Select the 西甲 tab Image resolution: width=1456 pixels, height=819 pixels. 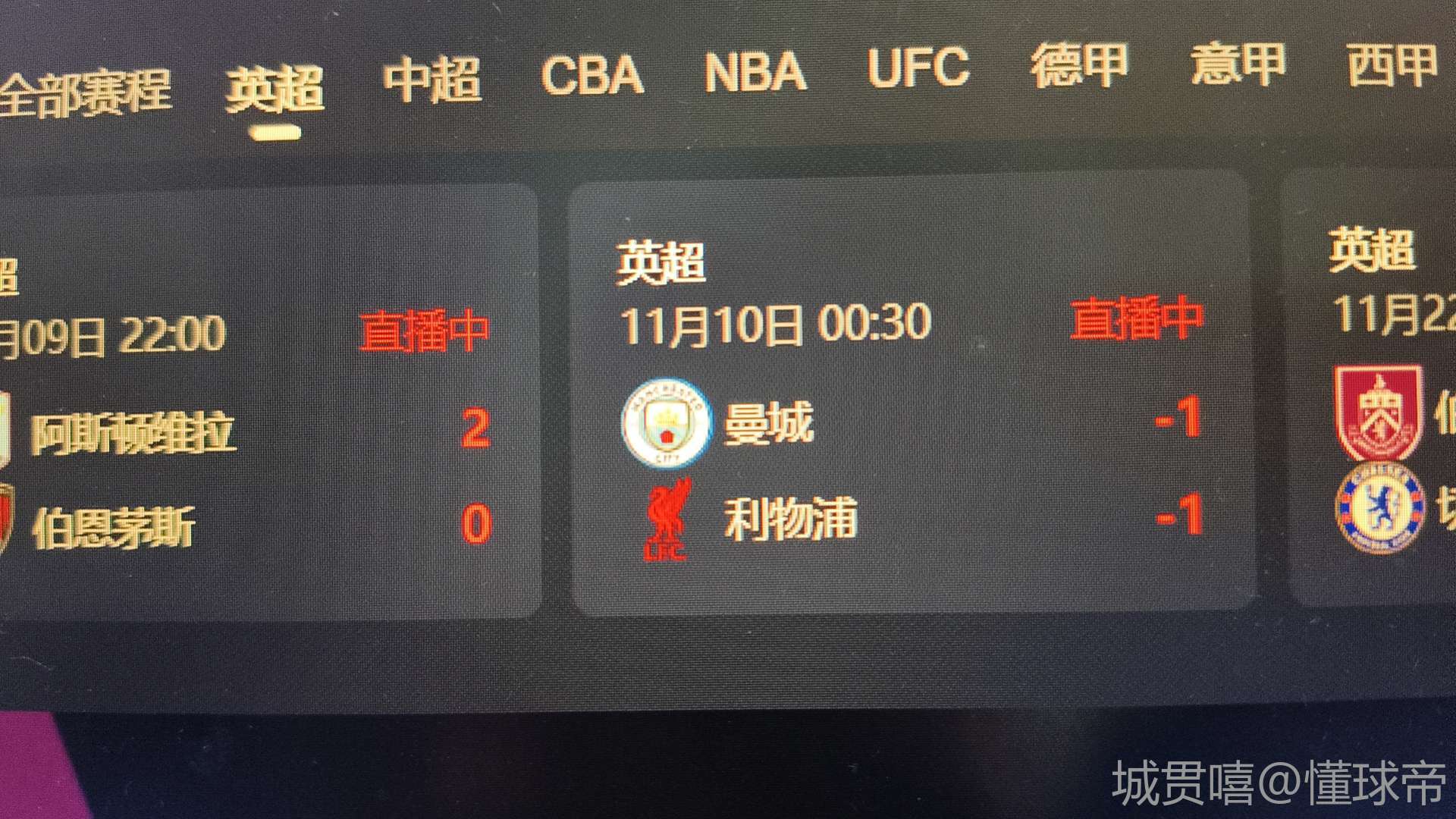[1392, 65]
